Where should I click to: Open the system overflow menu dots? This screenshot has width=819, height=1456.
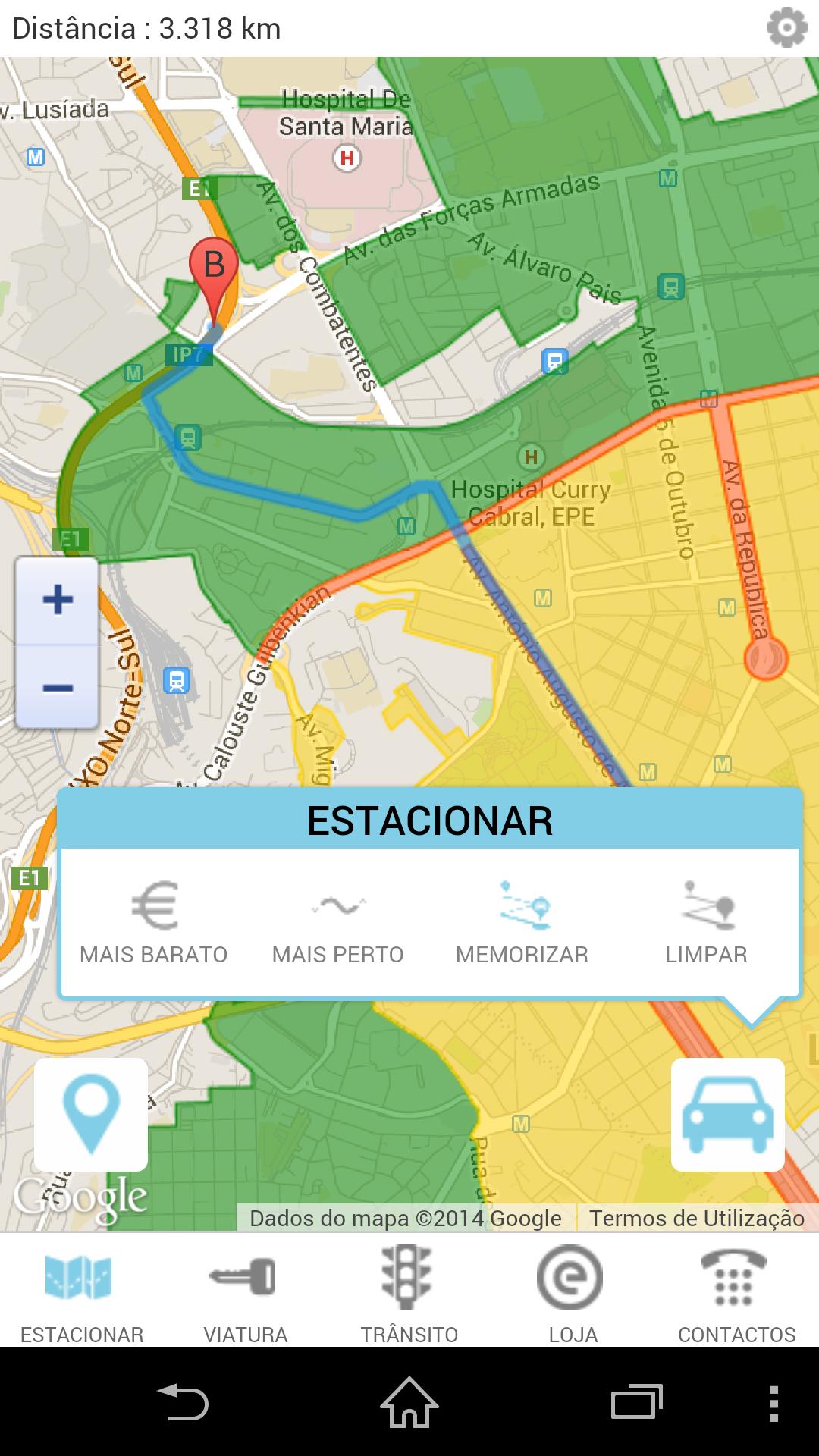pos(773,1401)
